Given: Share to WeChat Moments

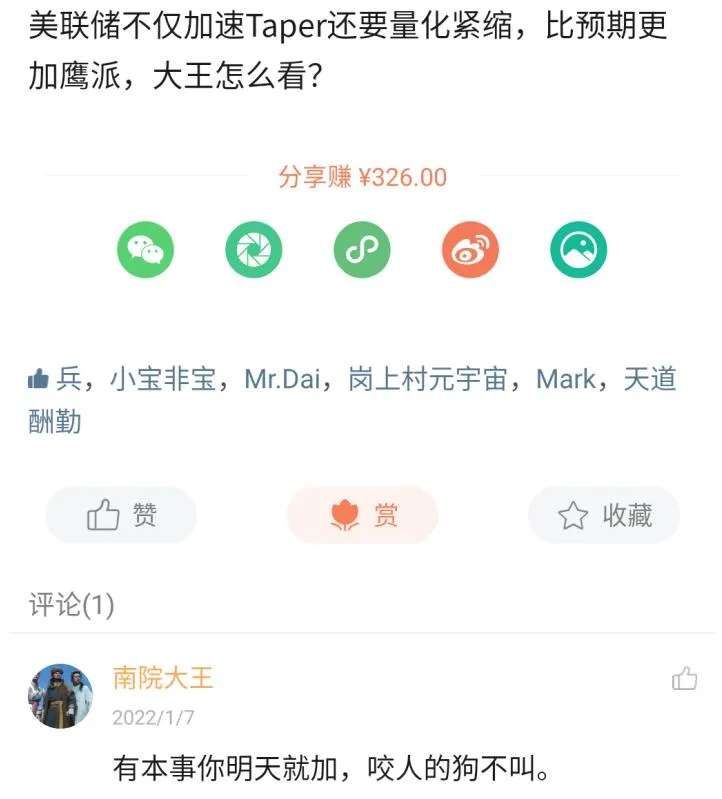Looking at the screenshot, I should click(253, 250).
